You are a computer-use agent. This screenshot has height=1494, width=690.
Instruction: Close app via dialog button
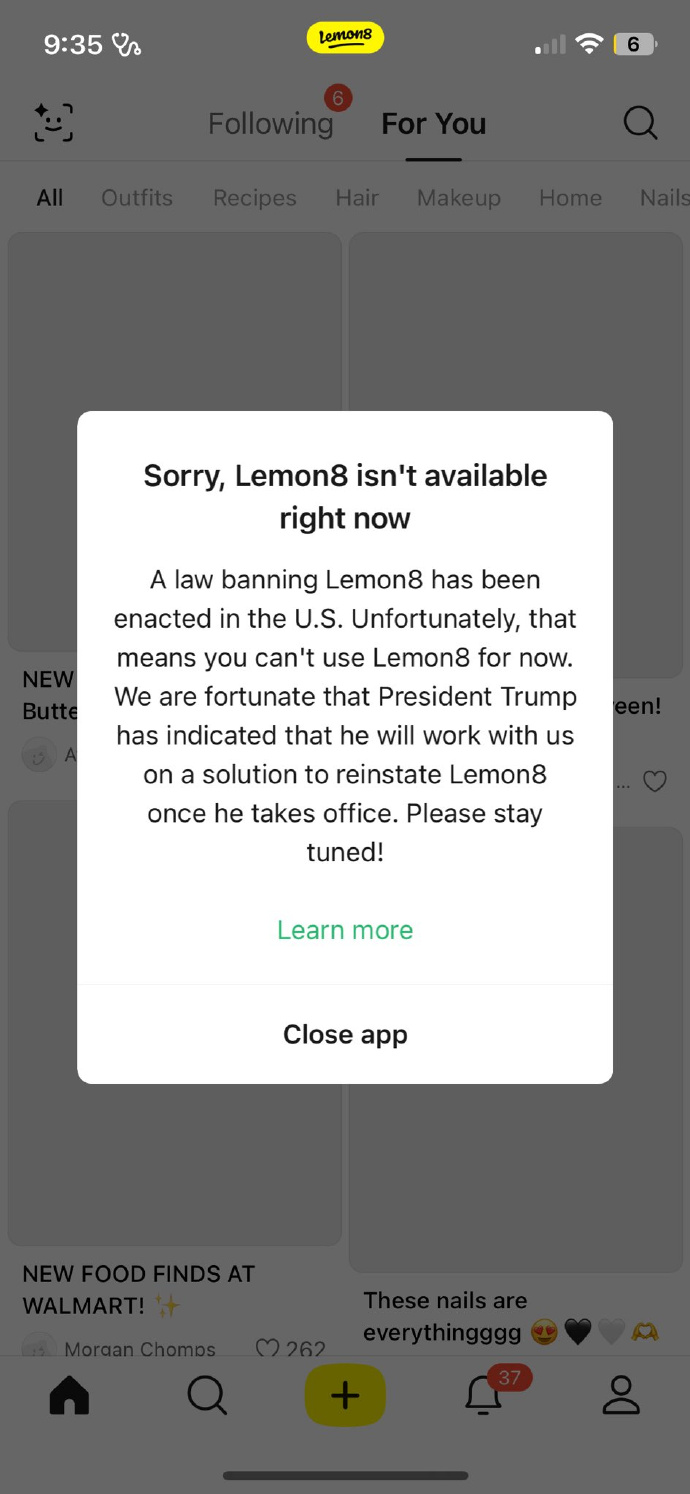tap(345, 1034)
